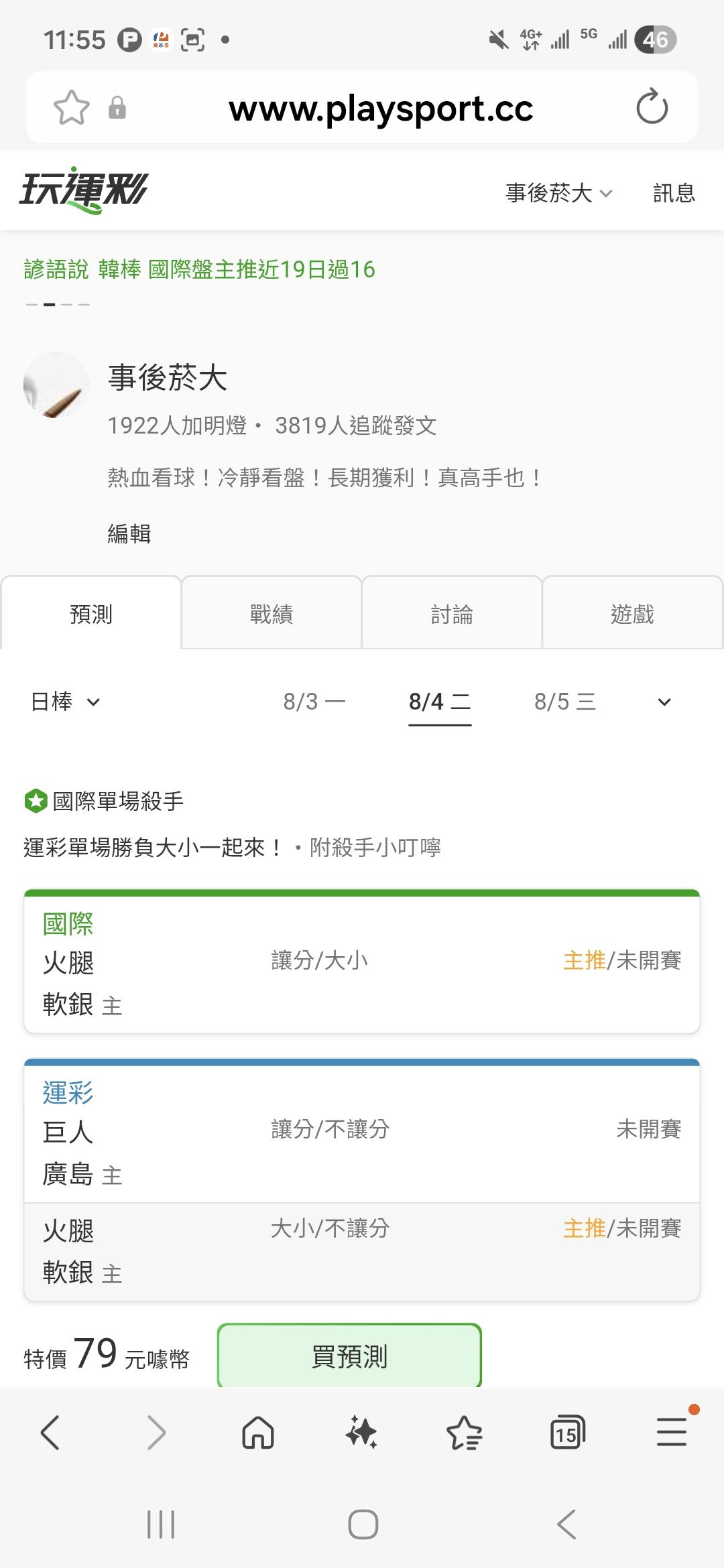Tap the www.playsport.cc address bar
Screen dimensions: 724x1568
tap(381, 108)
